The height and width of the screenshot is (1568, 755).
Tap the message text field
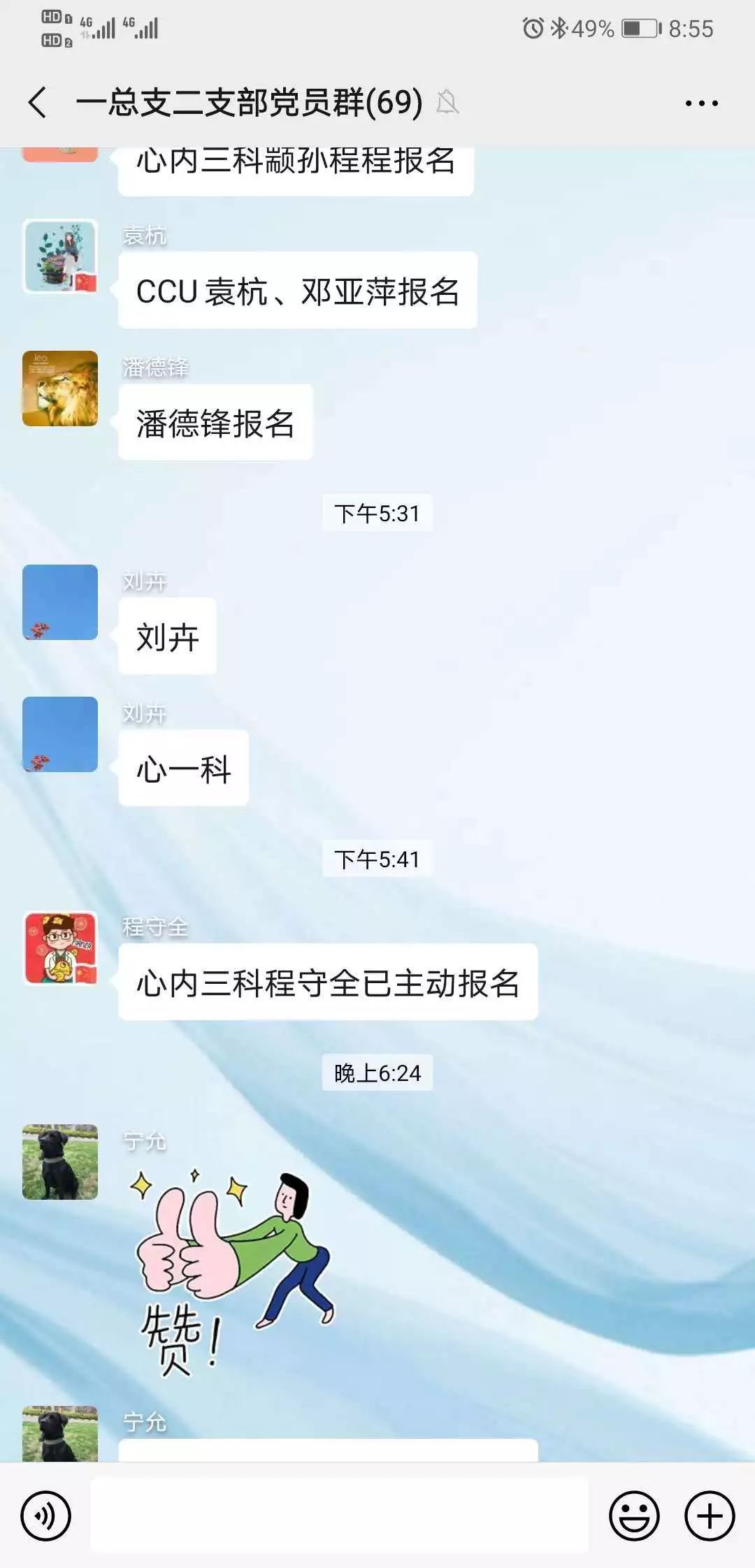pyautogui.click(x=339, y=1516)
